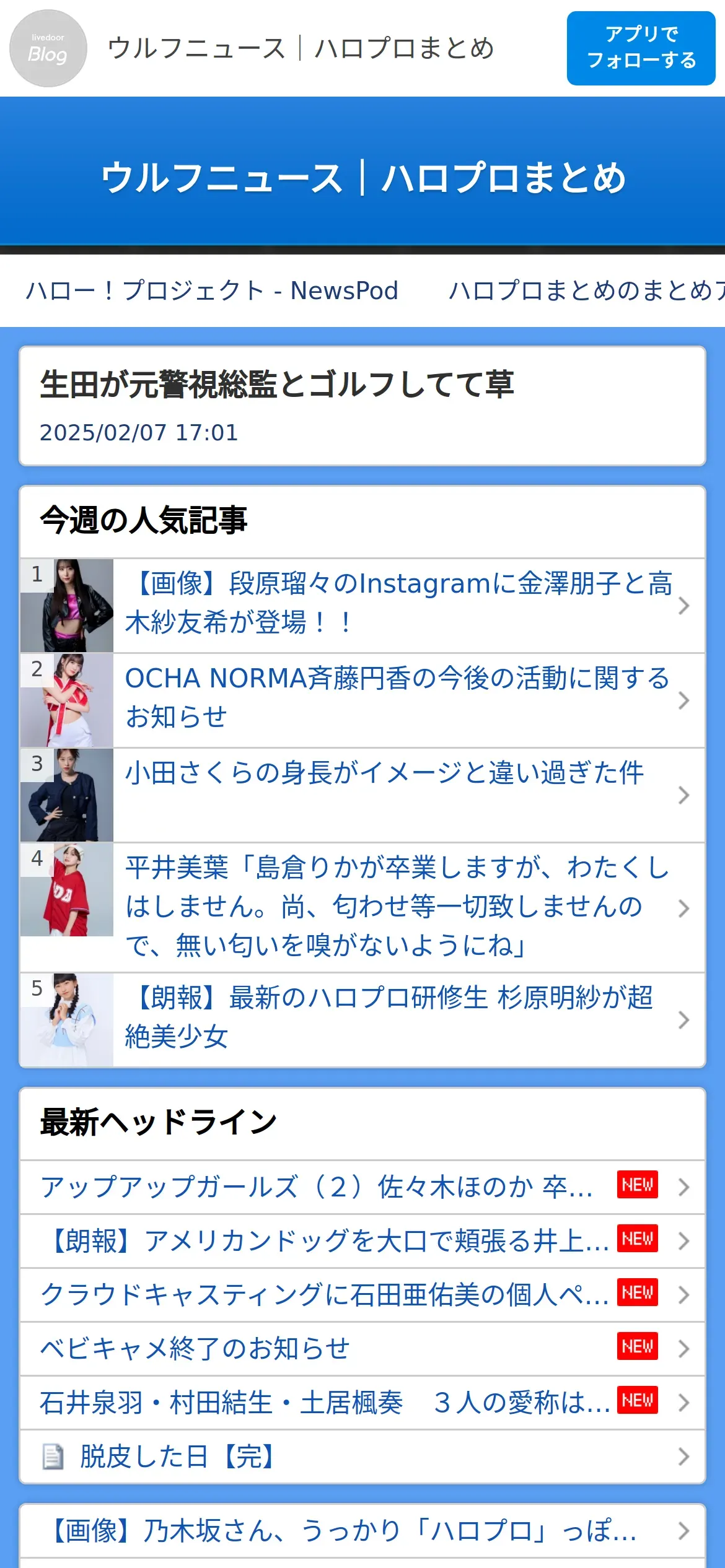Open headline 石井泉羽・村田結生・土居楓奏

coord(362,1402)
